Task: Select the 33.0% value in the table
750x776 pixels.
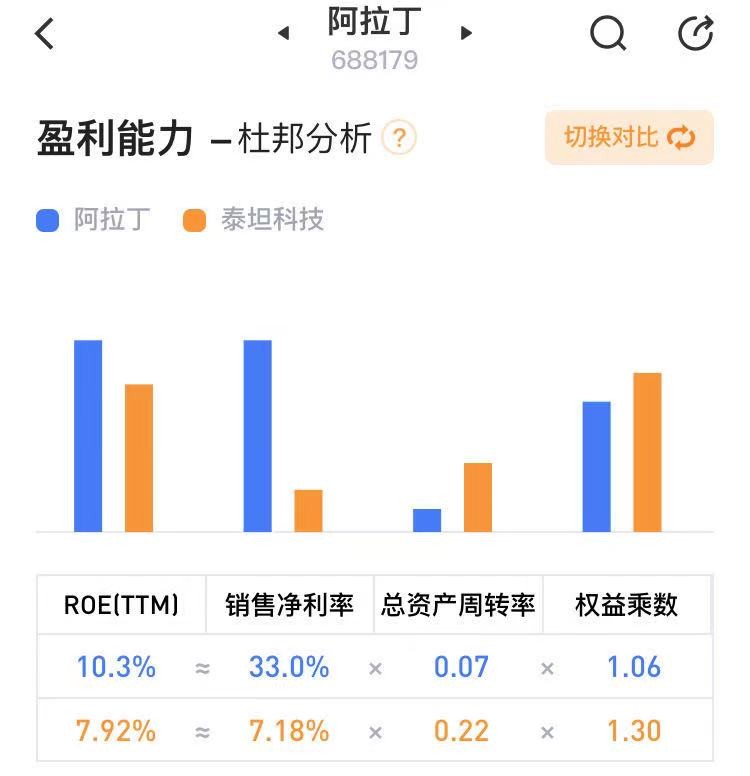Action: coord(288,667)
